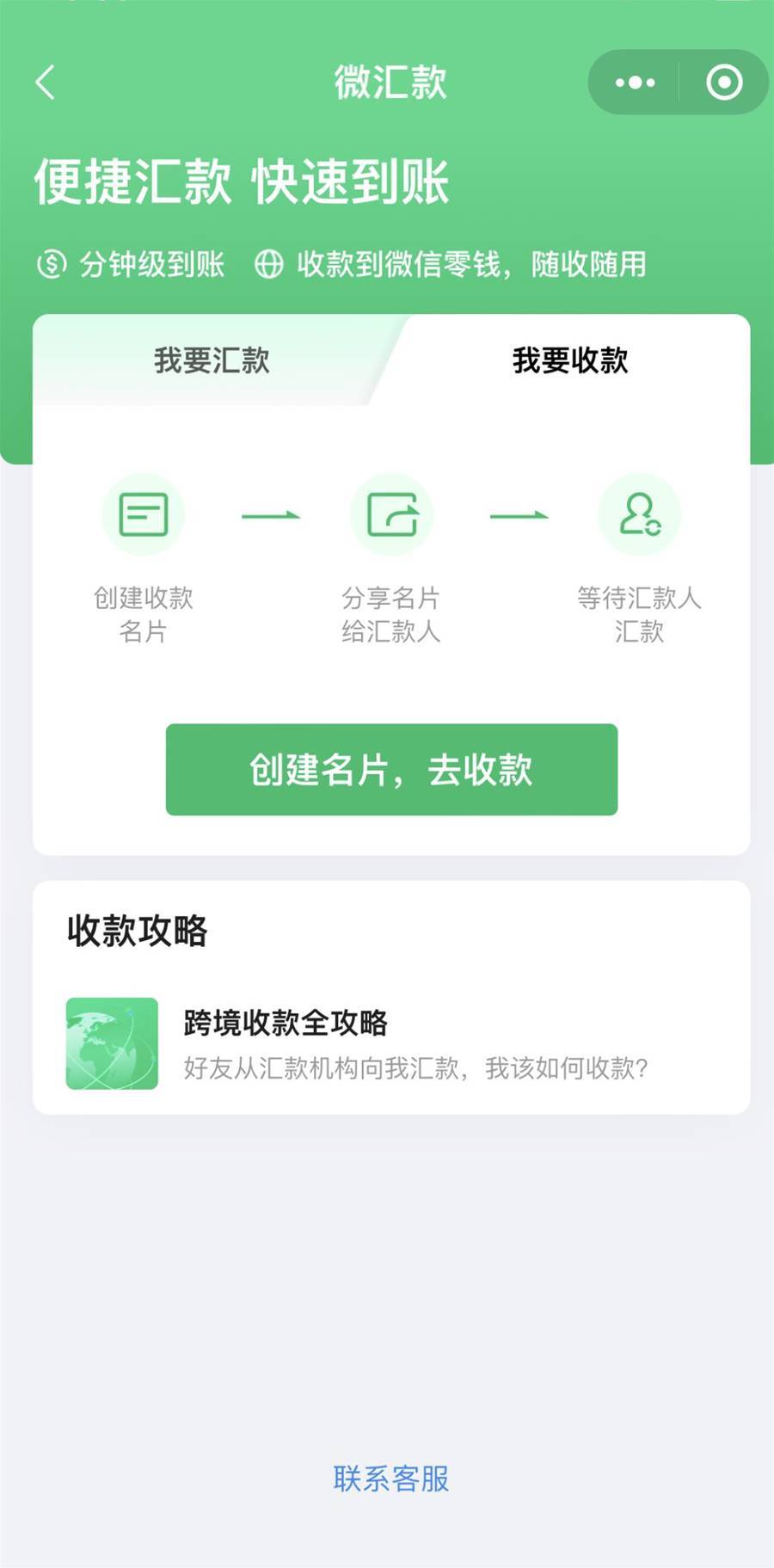Go back using the top-left arrow

pyautogui.click(x=46, y=83)
